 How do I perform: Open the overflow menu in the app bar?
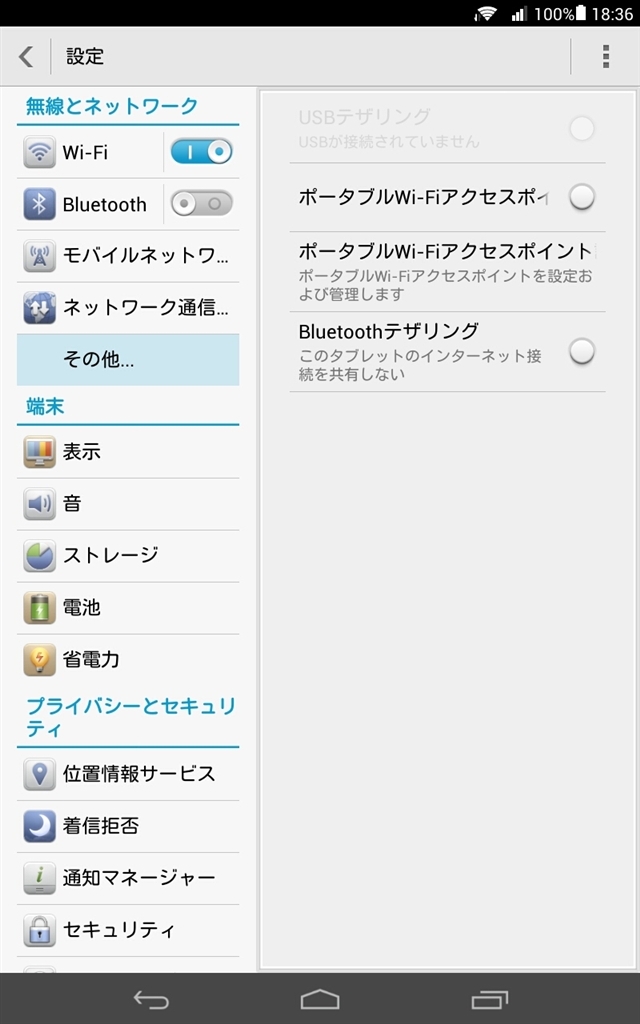605,57
